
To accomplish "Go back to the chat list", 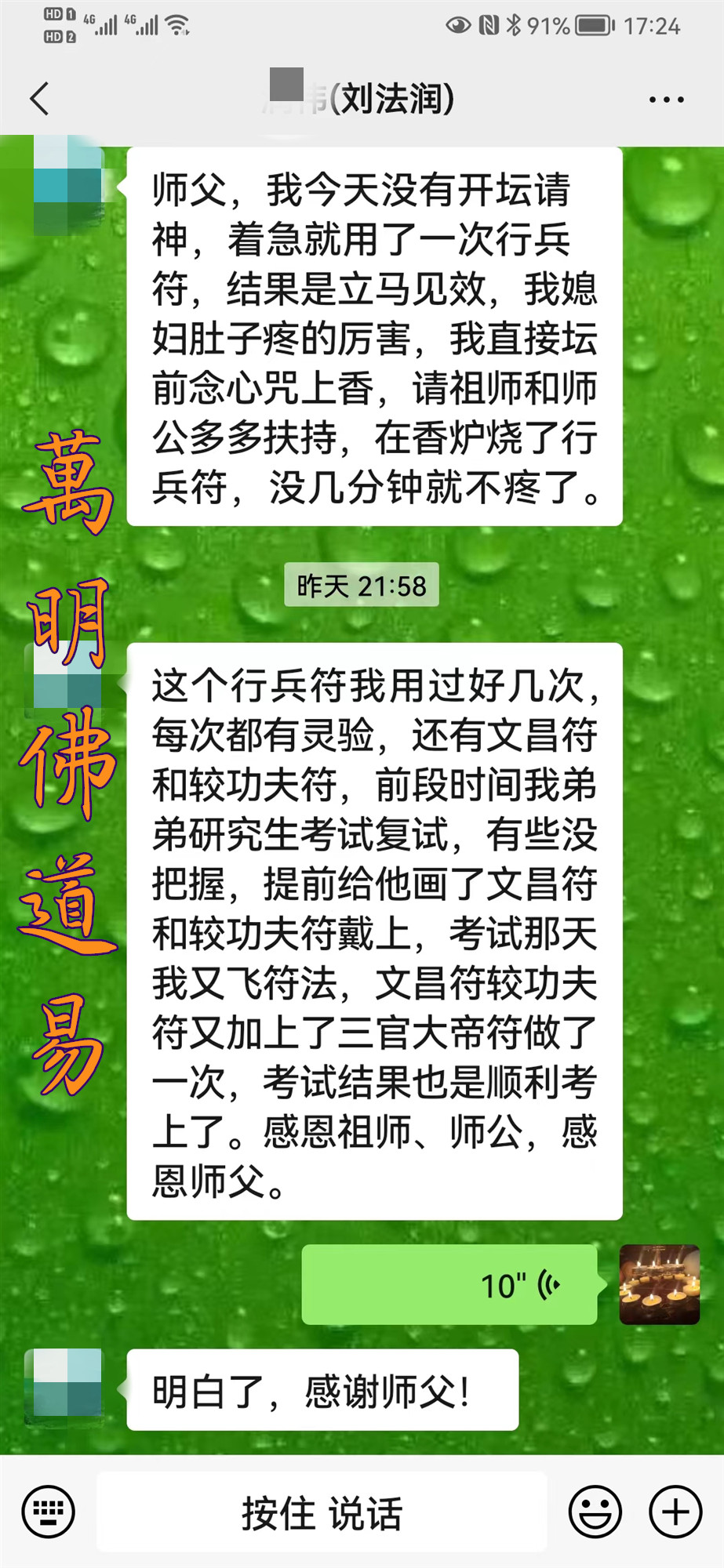I will (x=39, y=100).
